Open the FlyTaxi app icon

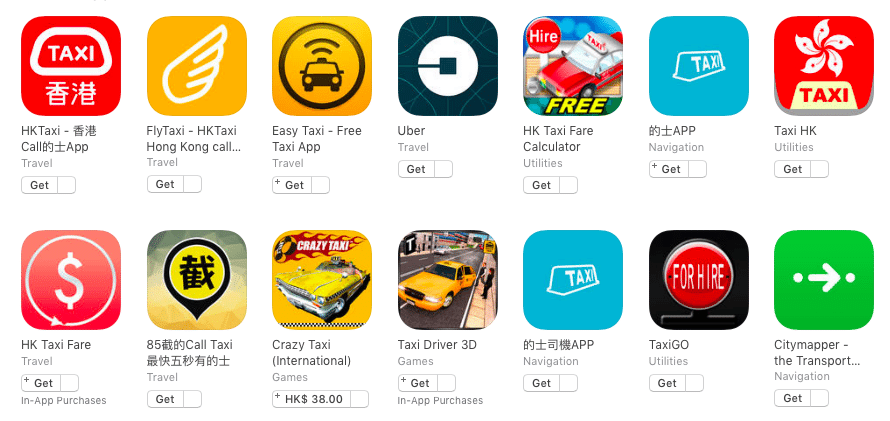tap(196, 66)
